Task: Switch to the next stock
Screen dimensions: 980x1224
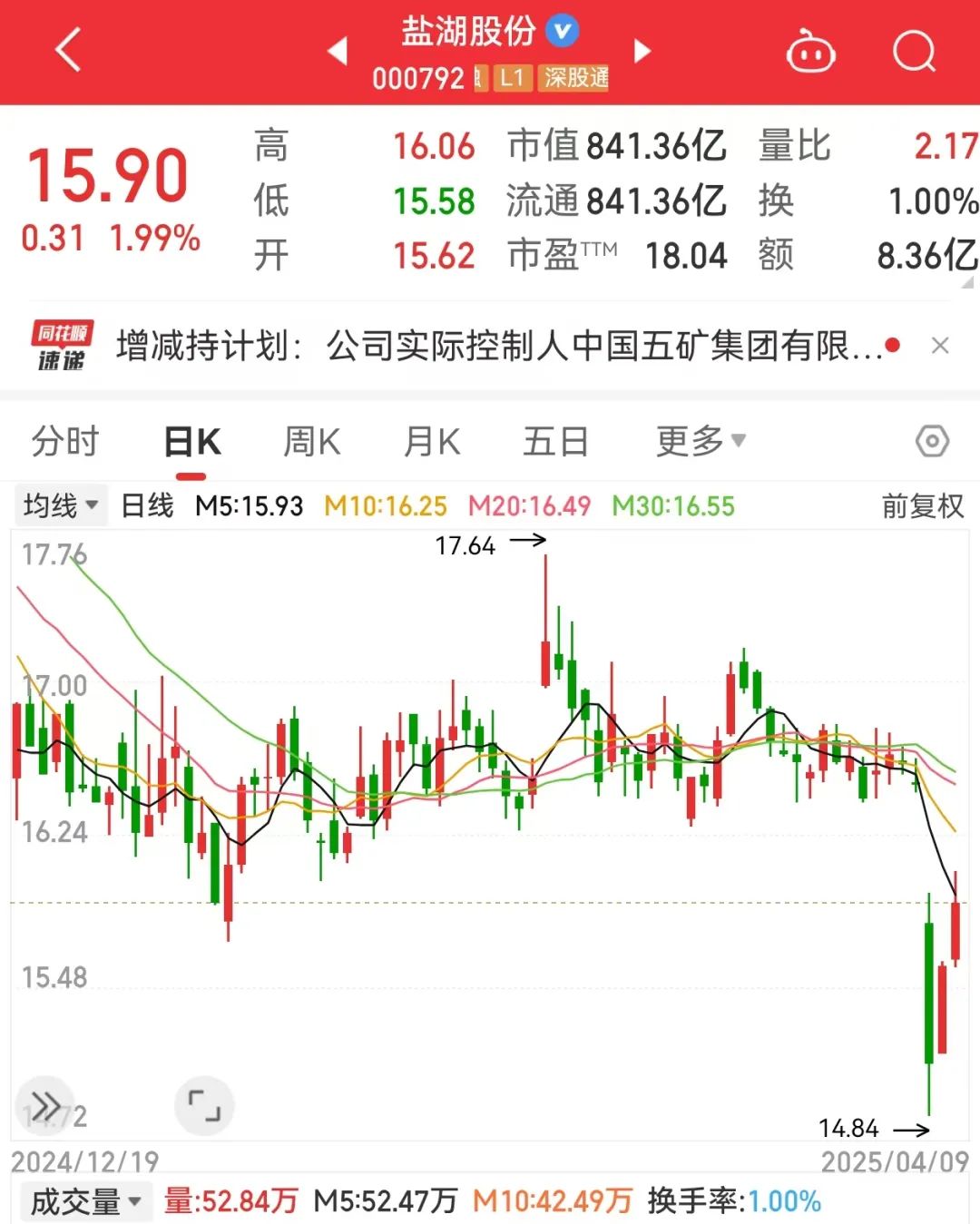Action: [x=642, y=51]
